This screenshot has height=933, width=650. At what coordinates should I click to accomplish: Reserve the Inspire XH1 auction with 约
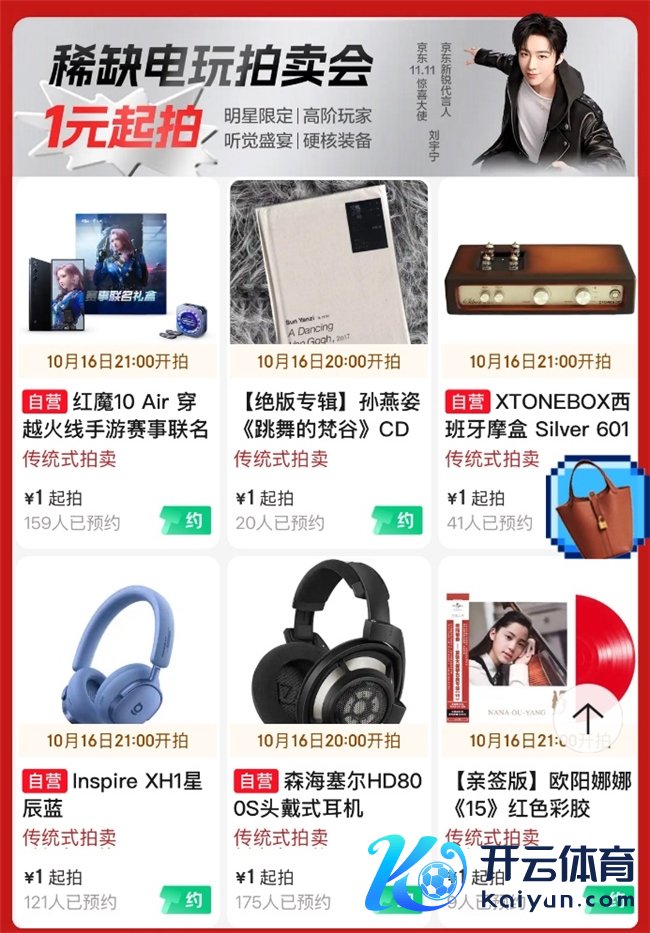click(186, 901)
